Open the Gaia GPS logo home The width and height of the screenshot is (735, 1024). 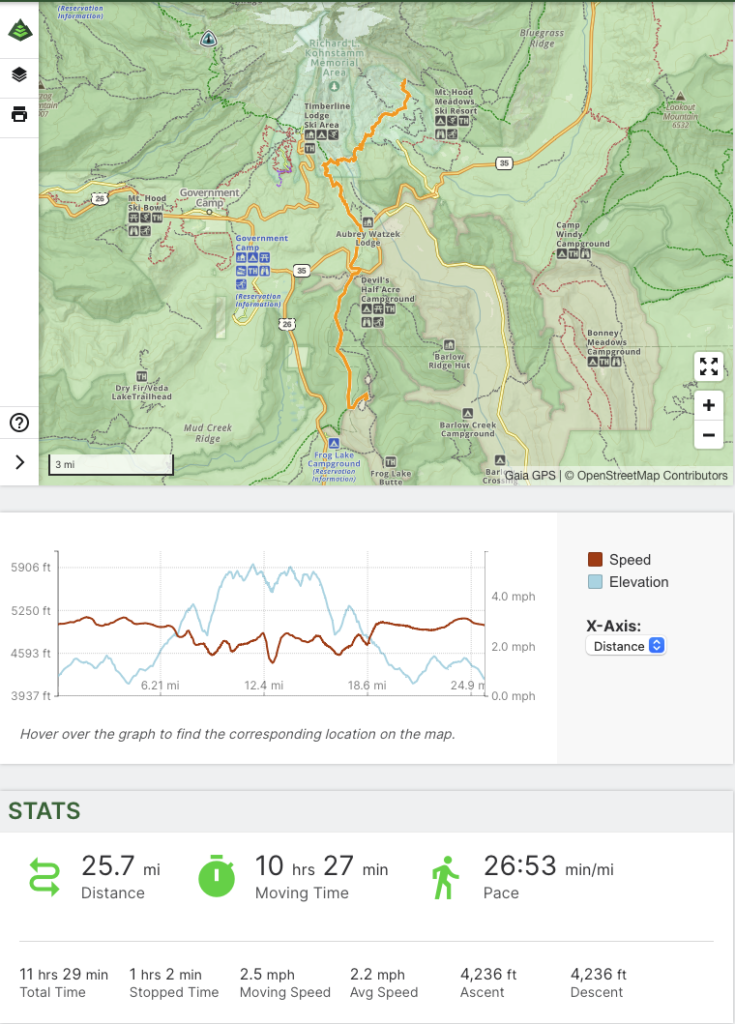pyautogui.click(x=19, y=30)
